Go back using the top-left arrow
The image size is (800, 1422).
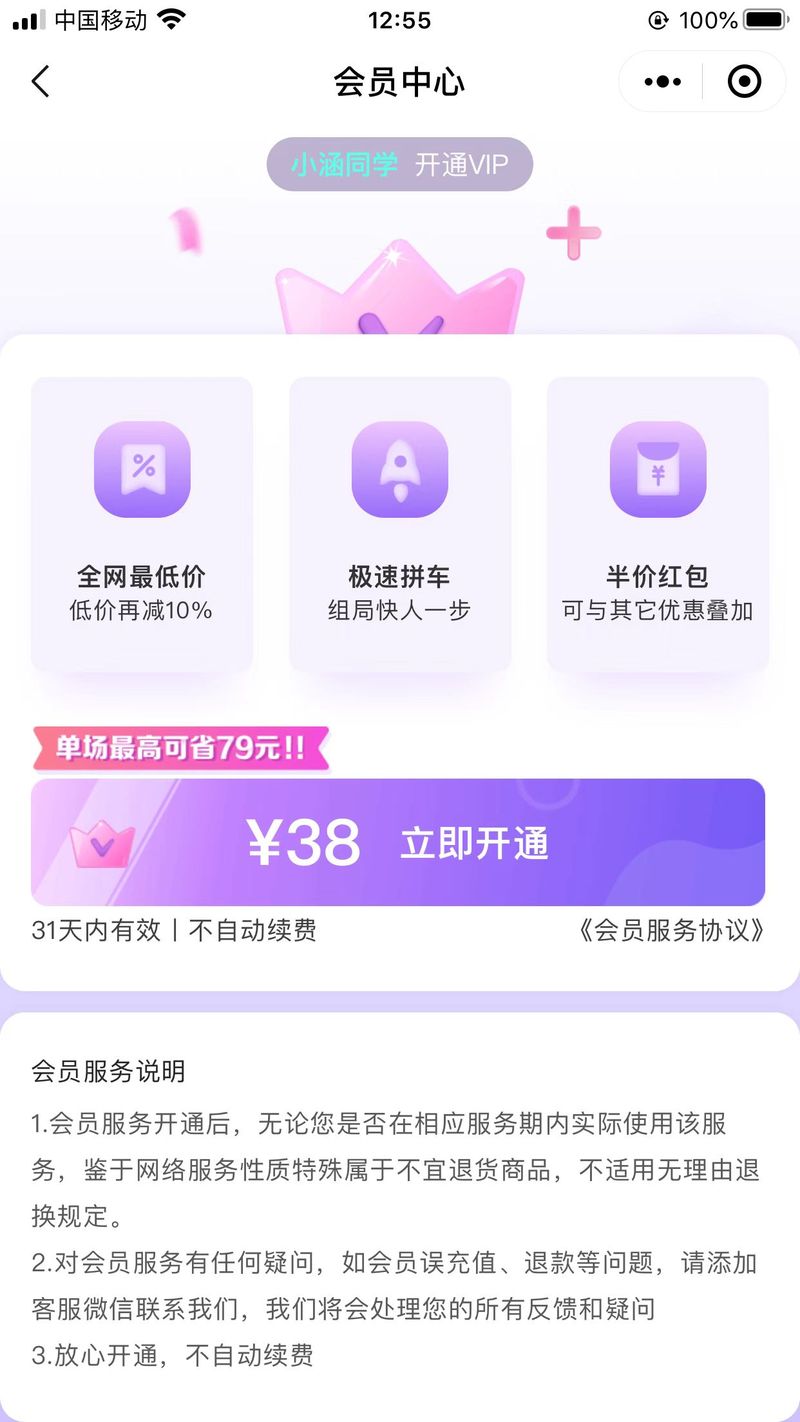pos(40,81)
